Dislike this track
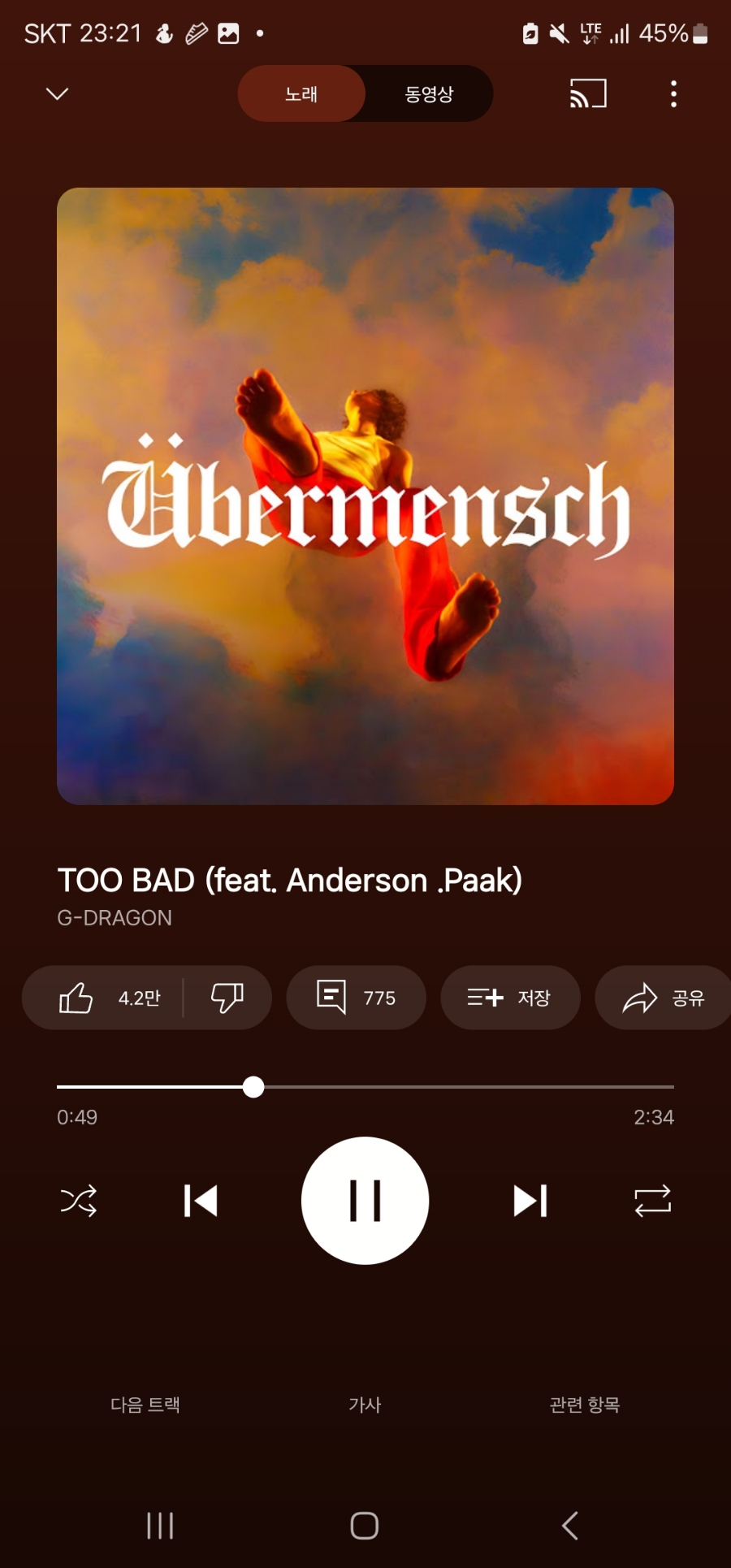The height and width of the screenshot is (1568, 731). pyautogui.click(x=227, y=998)
